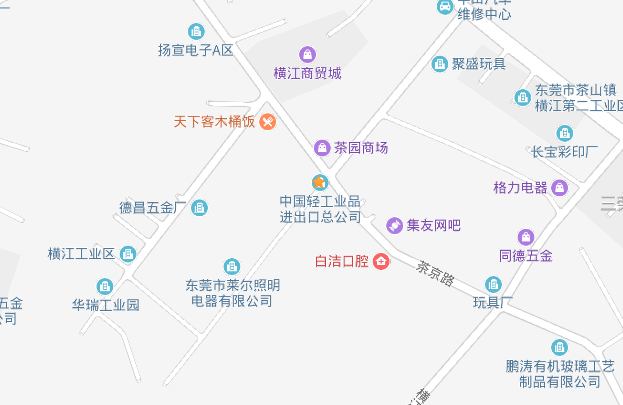Select the 扬宣电子A区 marker

click(x=196, y=31)
